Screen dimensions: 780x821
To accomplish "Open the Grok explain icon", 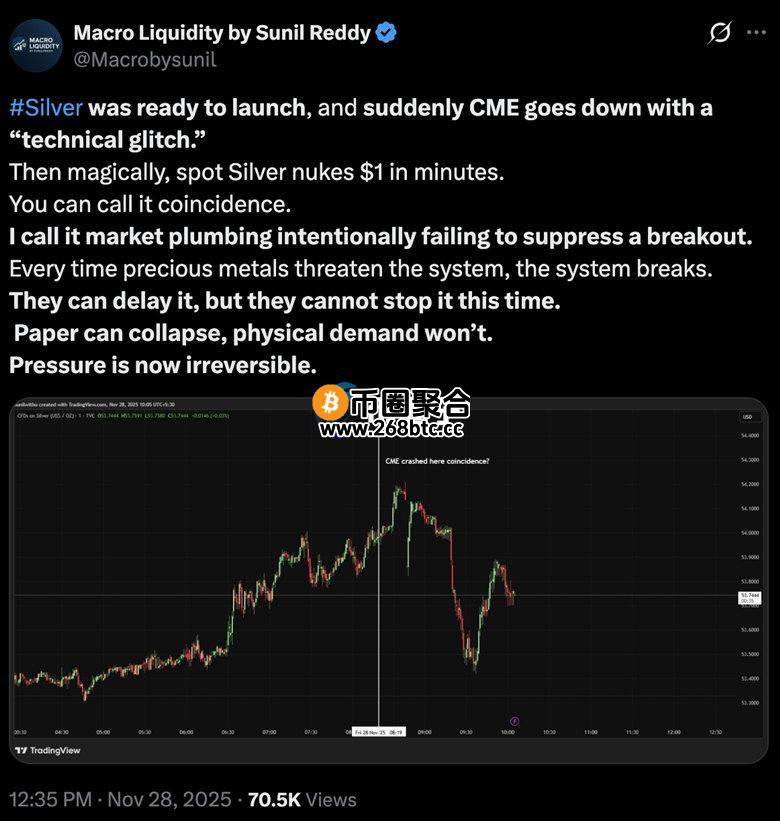I will coord(719,33).
